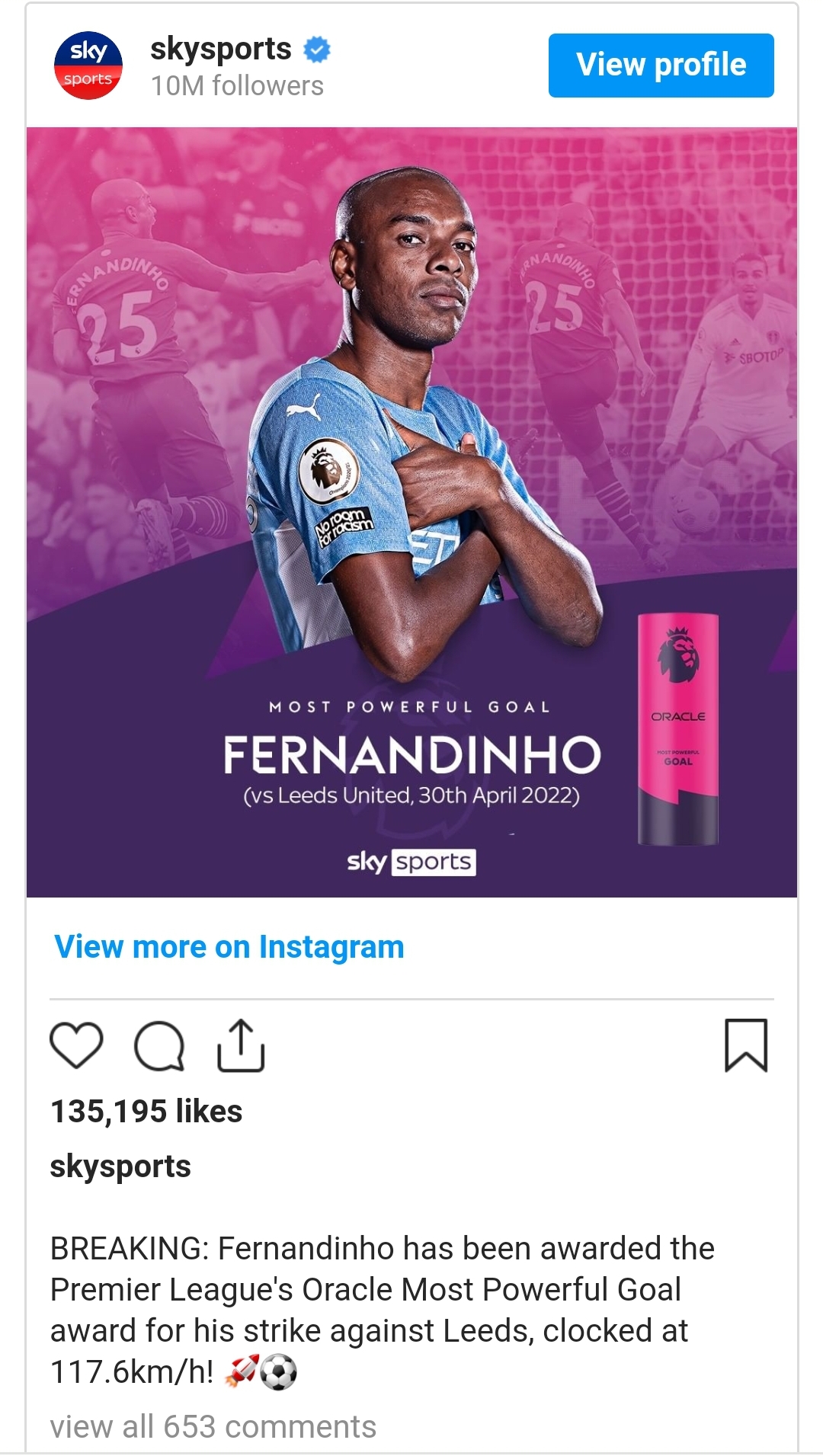
Task: View all 653 comments
Action: tap(213, 1426)
